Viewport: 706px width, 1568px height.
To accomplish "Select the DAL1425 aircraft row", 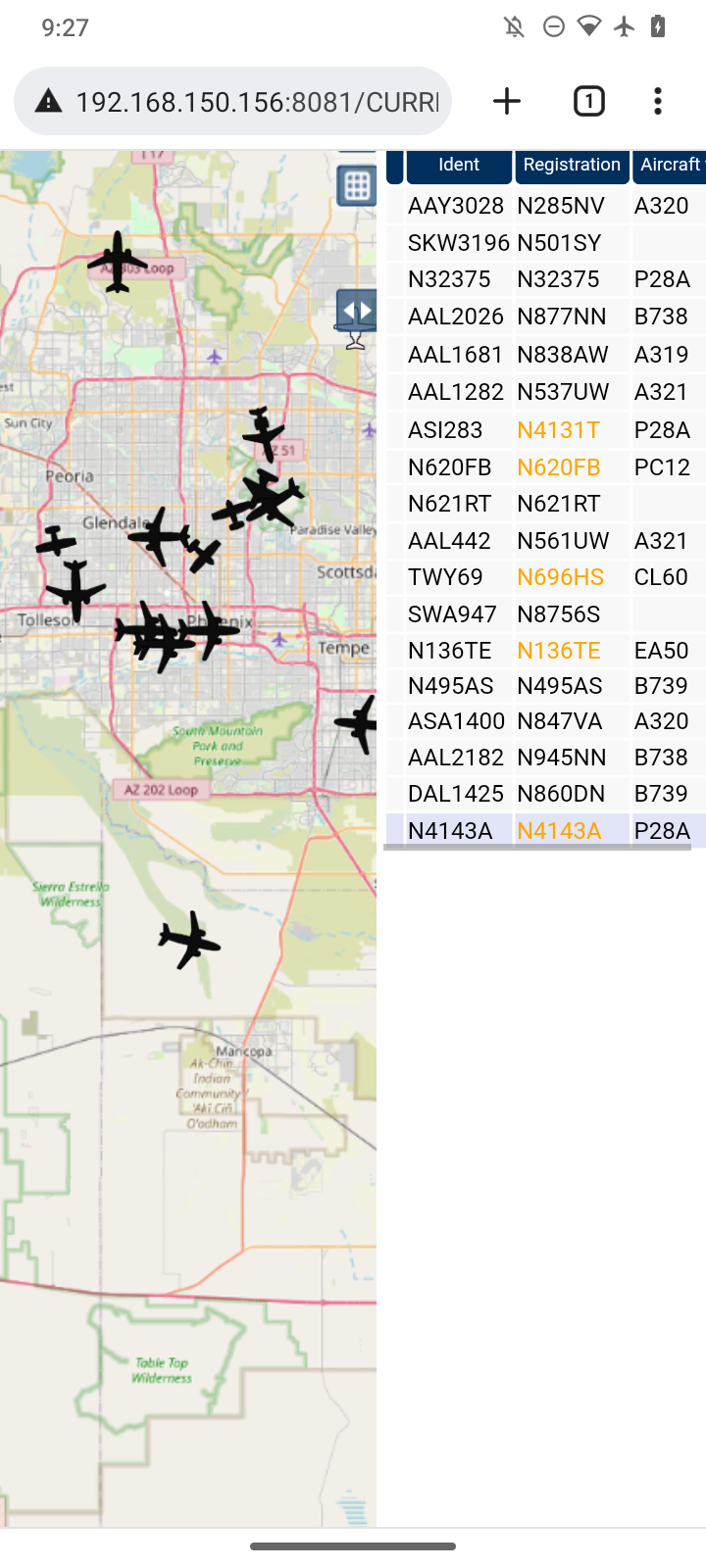I will click(x=545, y=794).
